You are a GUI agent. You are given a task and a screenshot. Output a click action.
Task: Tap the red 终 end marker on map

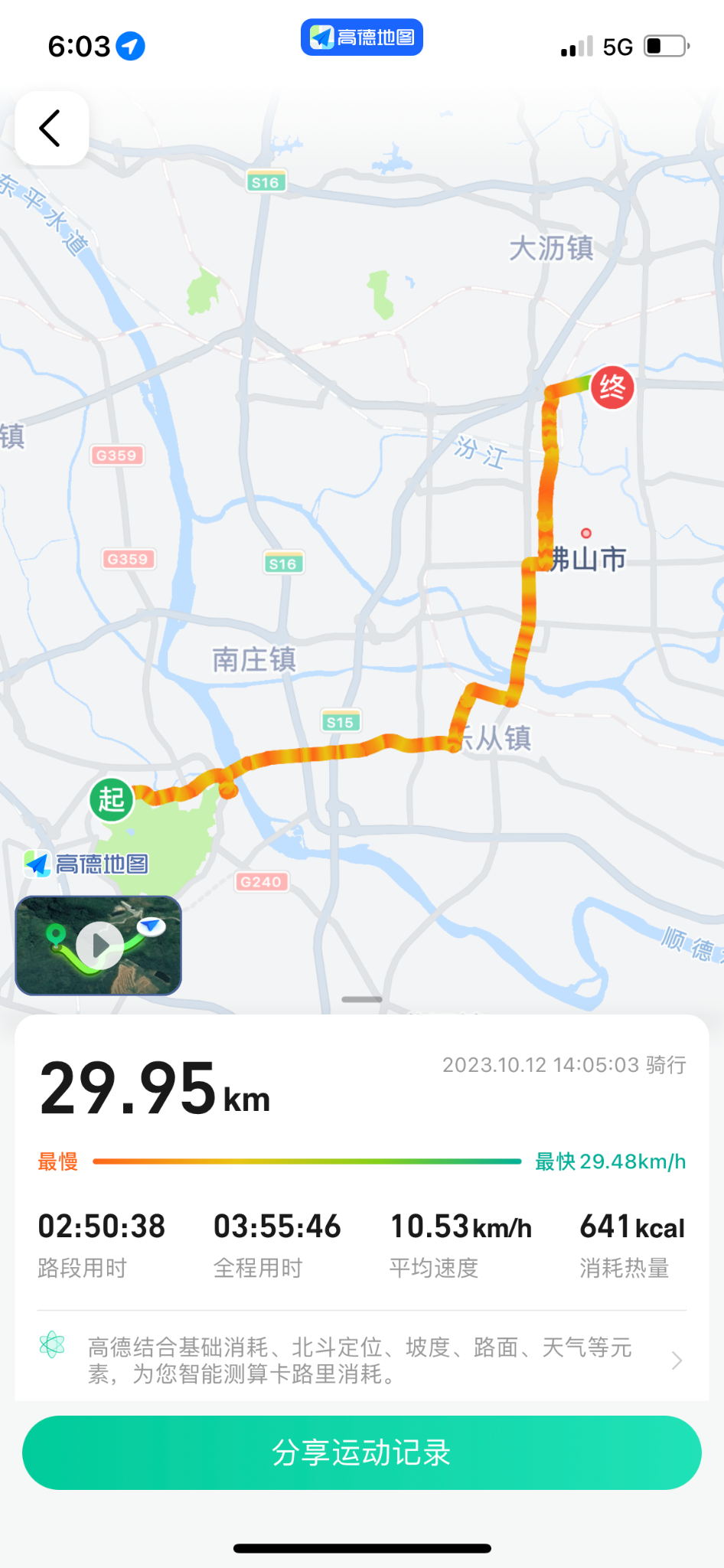tap(611, 387)
